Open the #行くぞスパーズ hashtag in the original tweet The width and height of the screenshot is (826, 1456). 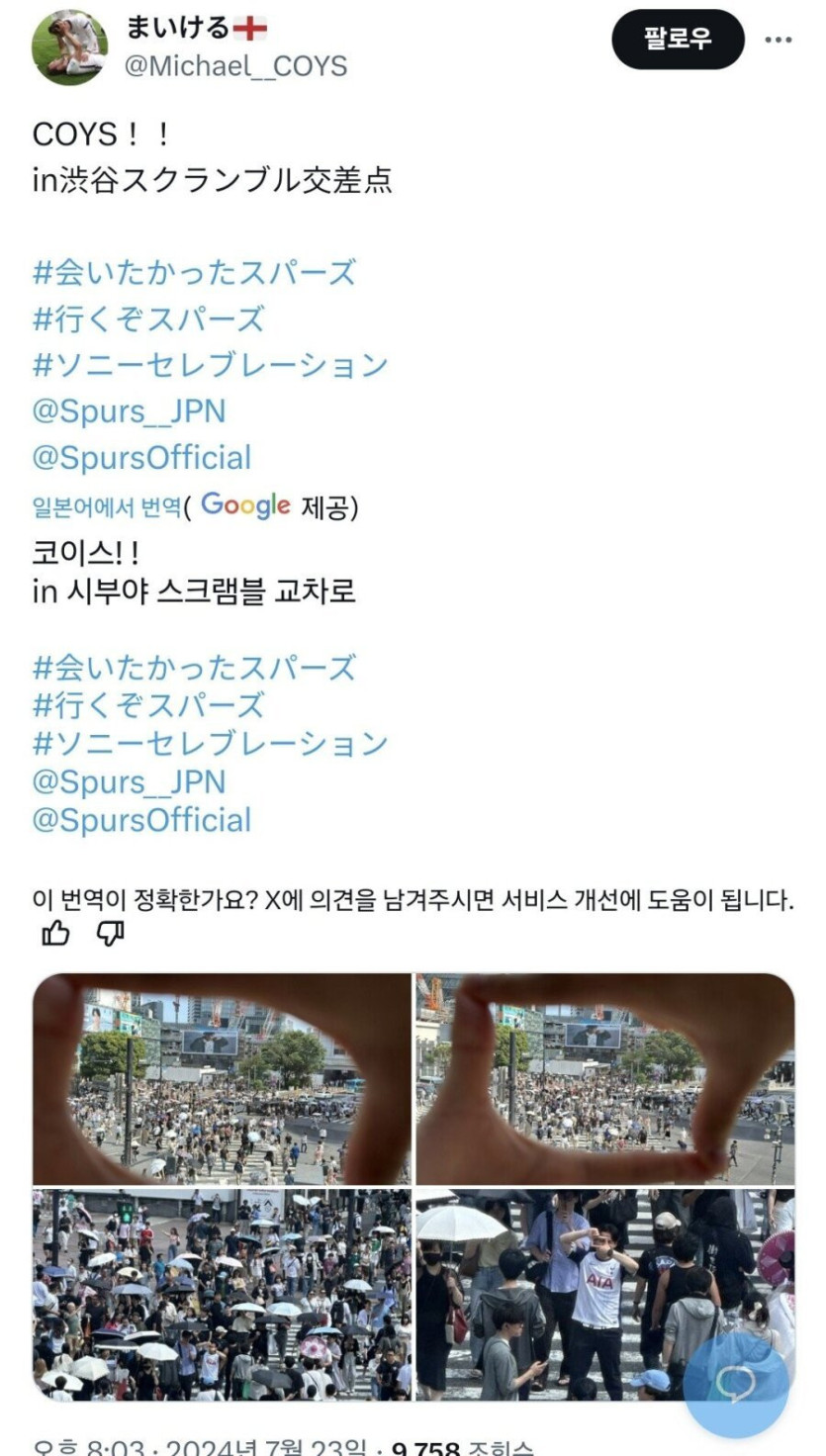click(x=148, y=318)
